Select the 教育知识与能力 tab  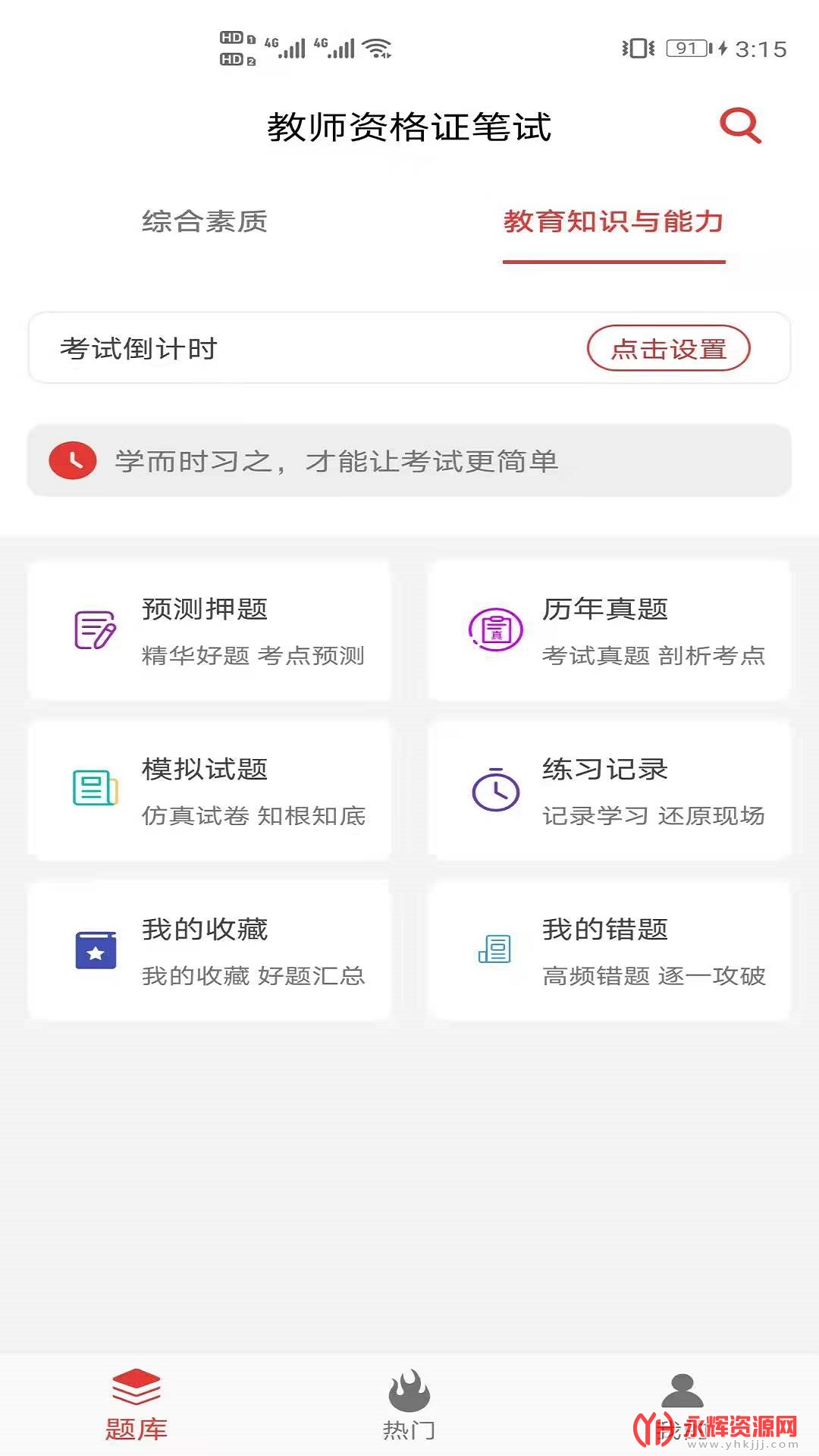pyautogui.click(x=613, y=221)
